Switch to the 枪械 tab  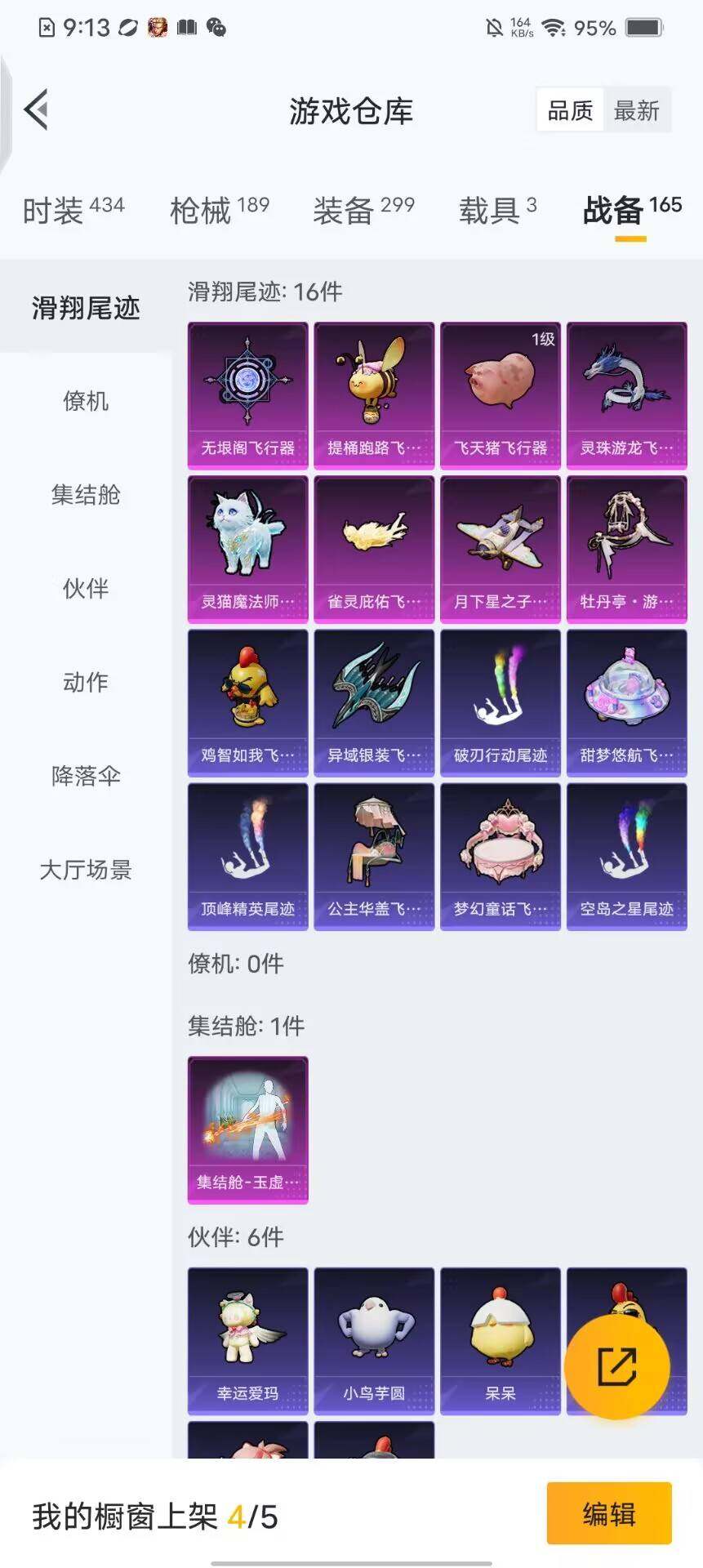point(219,210)
